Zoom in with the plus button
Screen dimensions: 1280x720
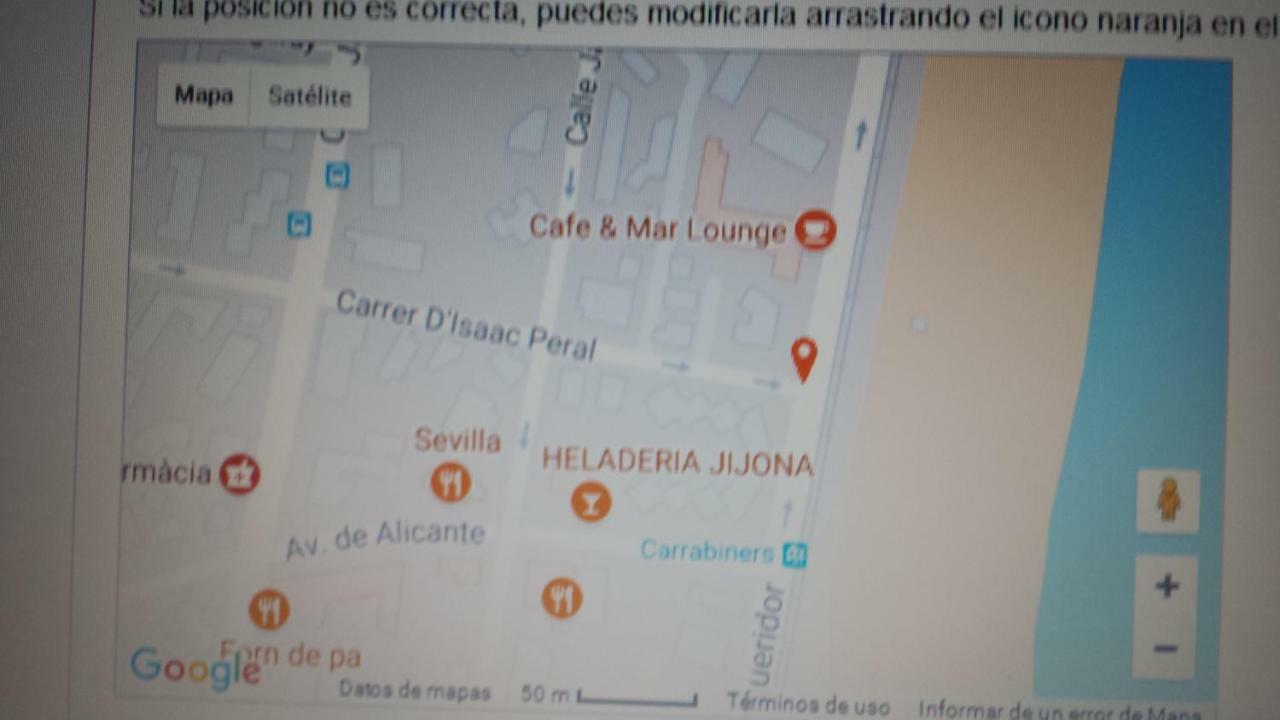coord(1166,587)
